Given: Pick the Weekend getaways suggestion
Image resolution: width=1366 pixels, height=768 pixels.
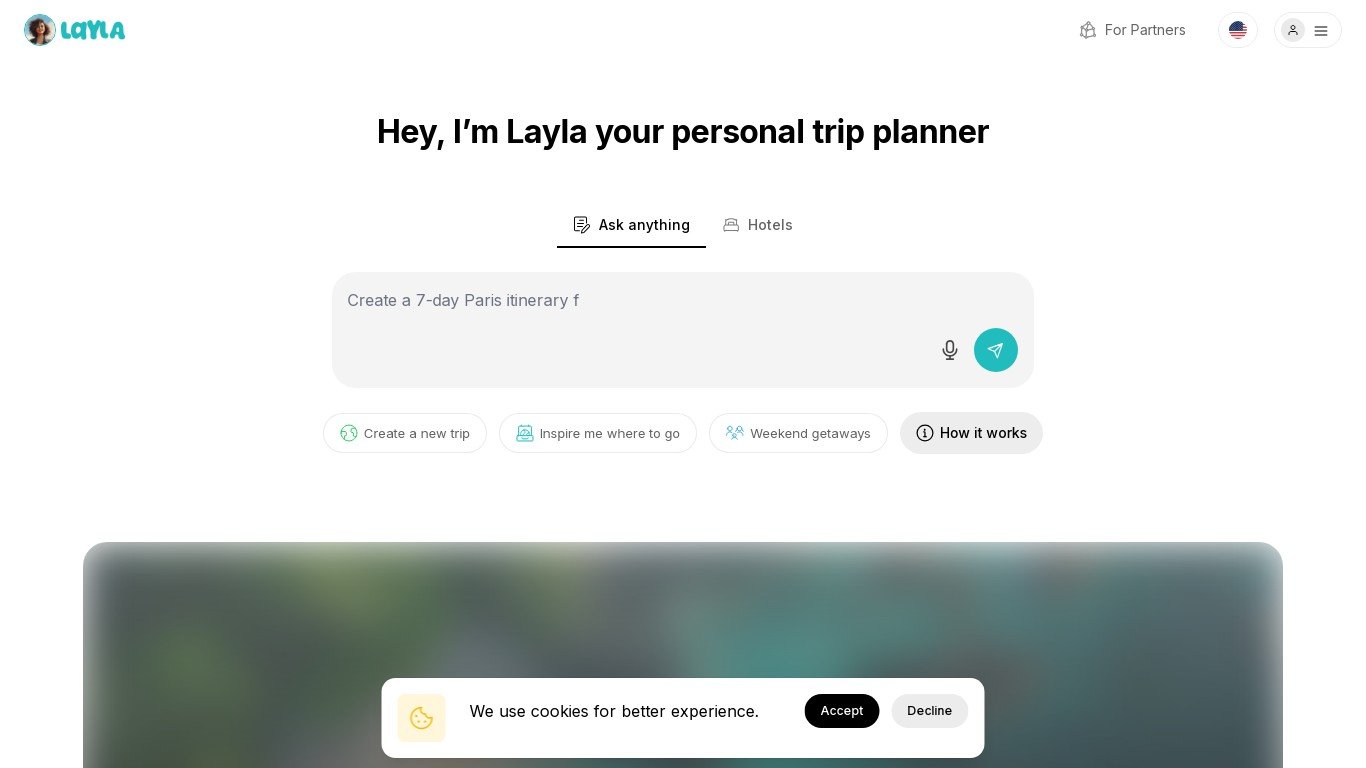Looking at the screenshot, I should 798,433.
